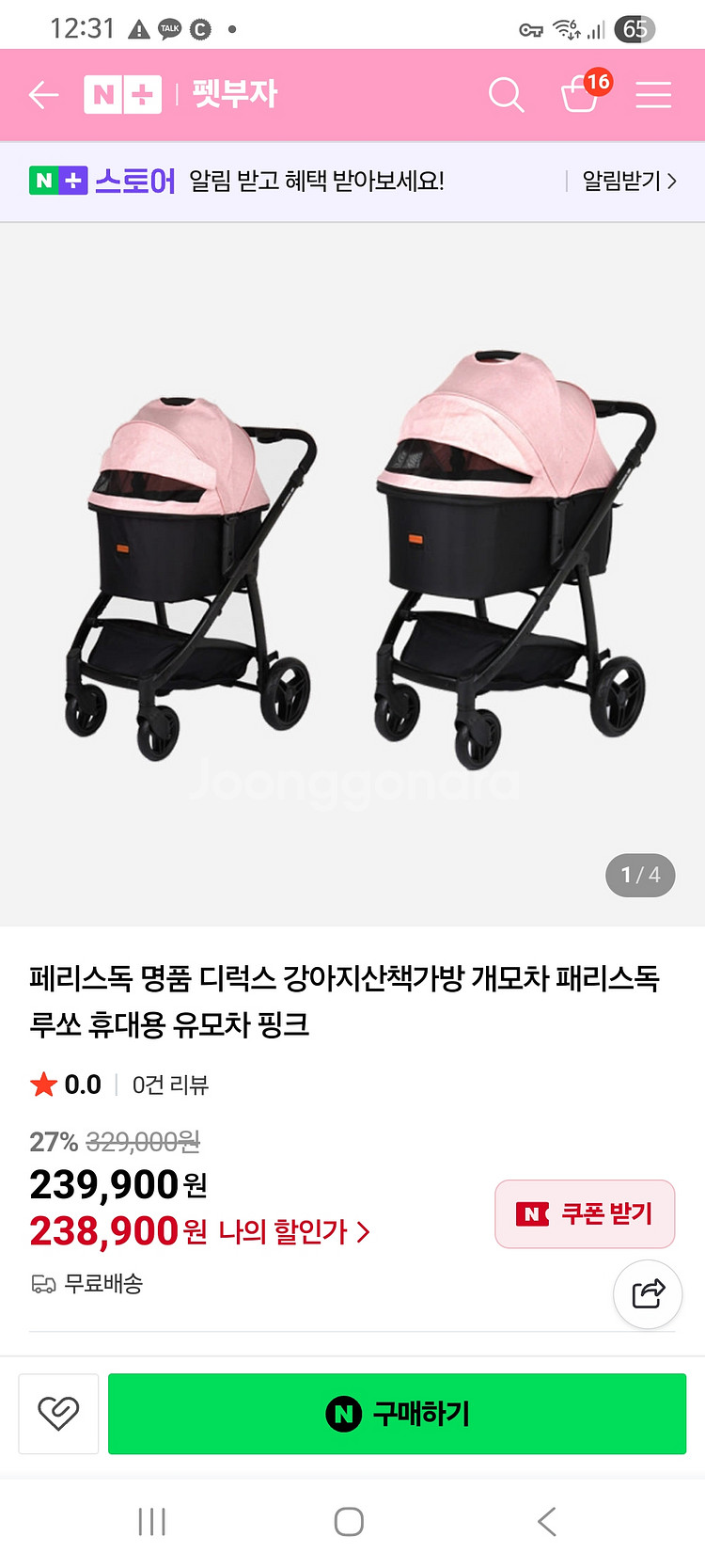Open the hamburger menu
Image resolution: width=705 pixels, height=1568 pixels.
click(652, 95)
